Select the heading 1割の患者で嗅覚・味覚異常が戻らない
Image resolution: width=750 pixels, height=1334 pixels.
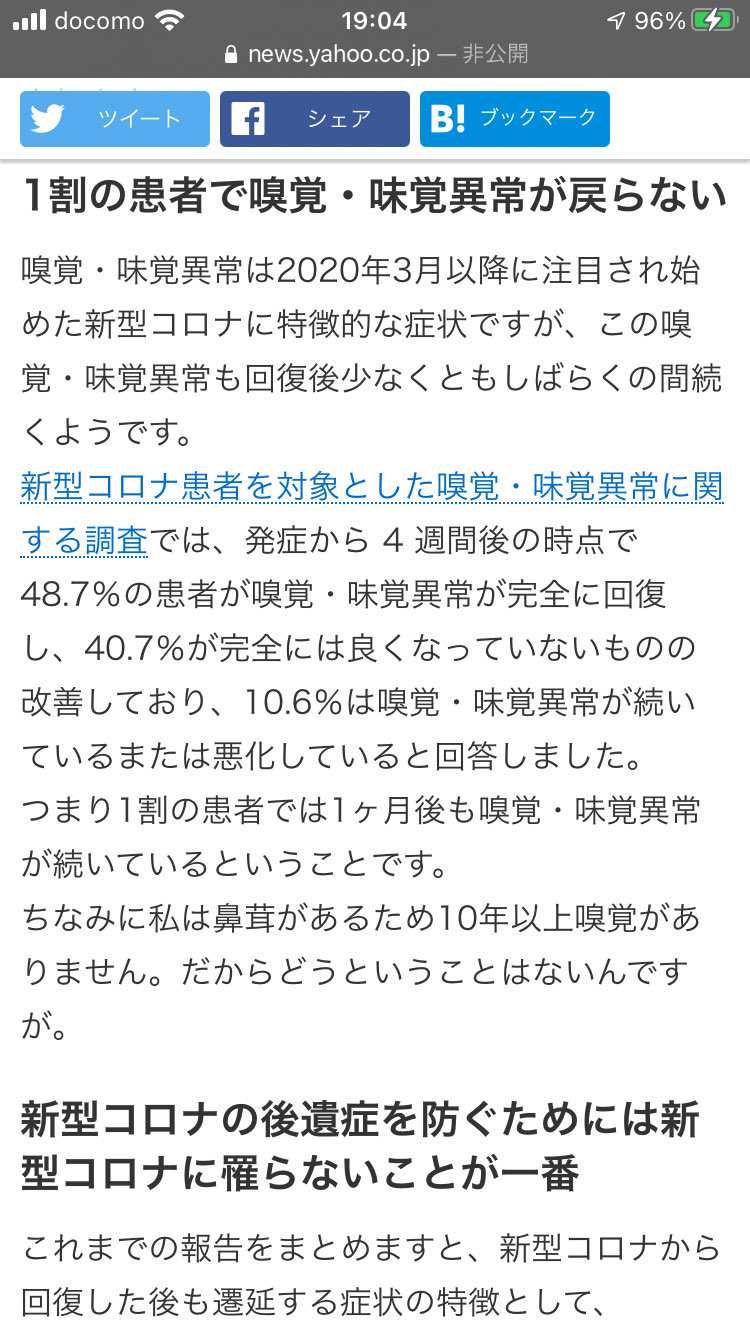(375, 196)
